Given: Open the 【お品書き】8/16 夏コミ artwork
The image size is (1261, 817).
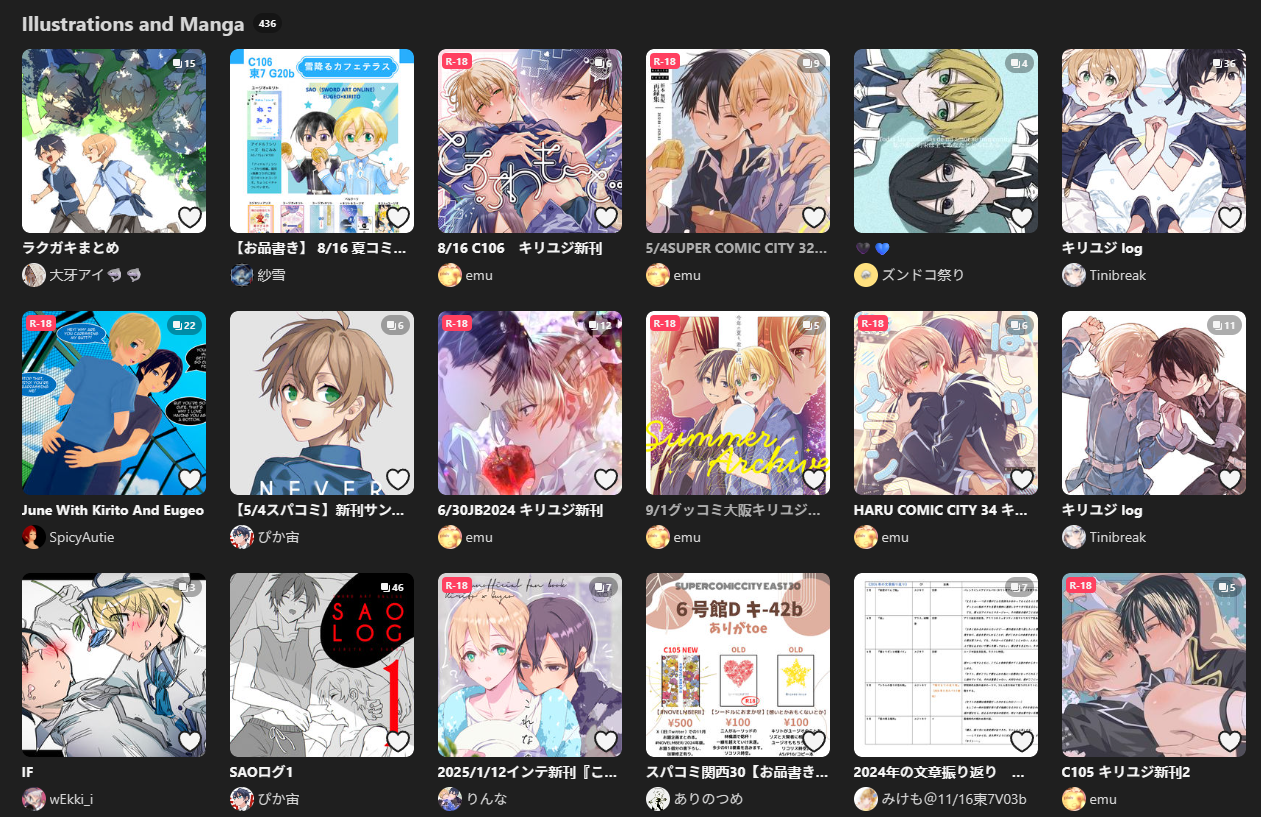Looking at the screenshot, I should point(321,140).
